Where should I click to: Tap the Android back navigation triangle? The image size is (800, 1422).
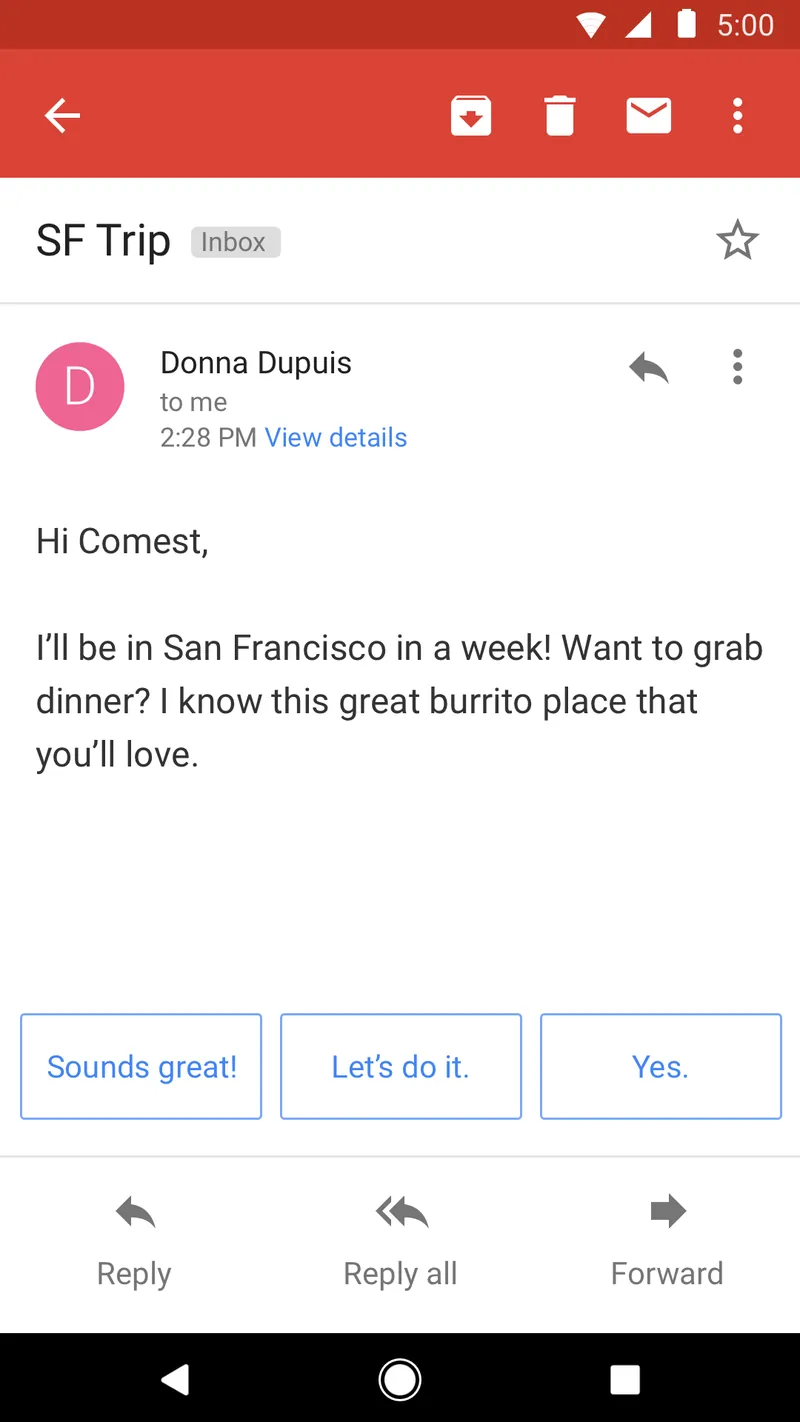click(176, 1379)
